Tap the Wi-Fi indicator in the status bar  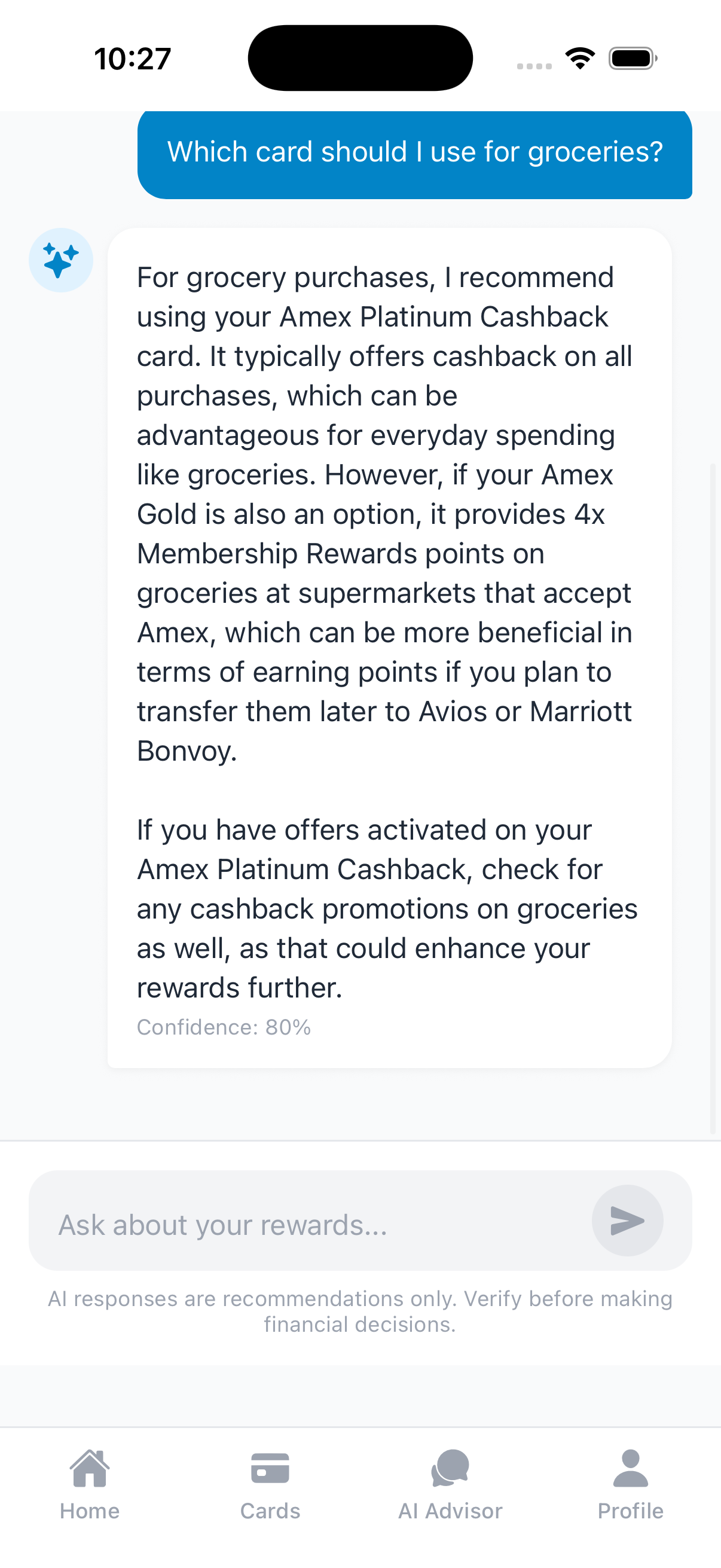[x=579, y=57]
